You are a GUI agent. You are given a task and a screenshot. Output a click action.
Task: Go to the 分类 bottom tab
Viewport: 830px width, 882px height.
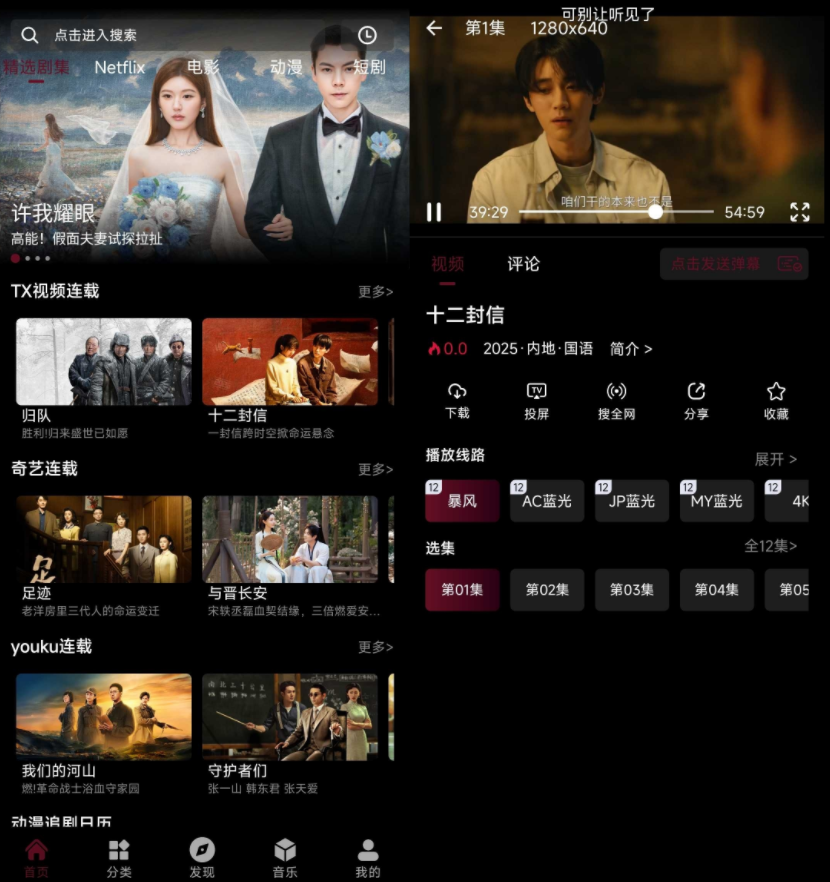119,858
